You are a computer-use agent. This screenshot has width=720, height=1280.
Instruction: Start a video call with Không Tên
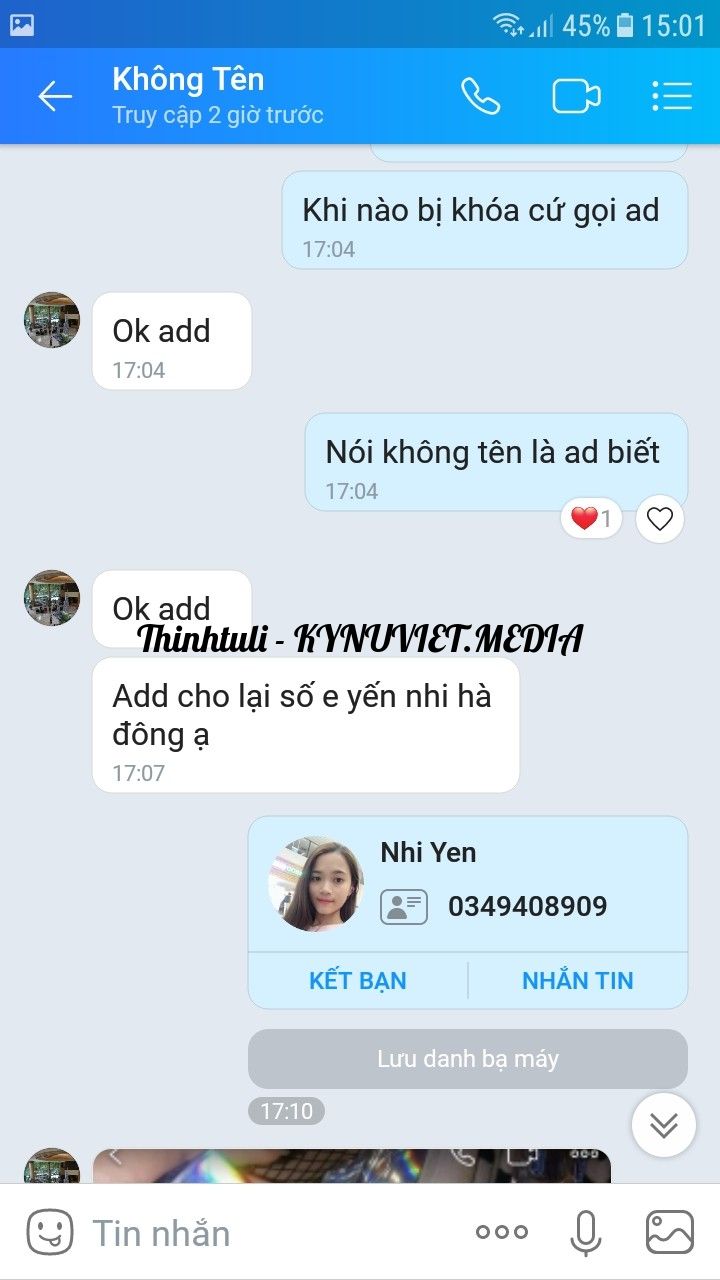tap(576, 97)
